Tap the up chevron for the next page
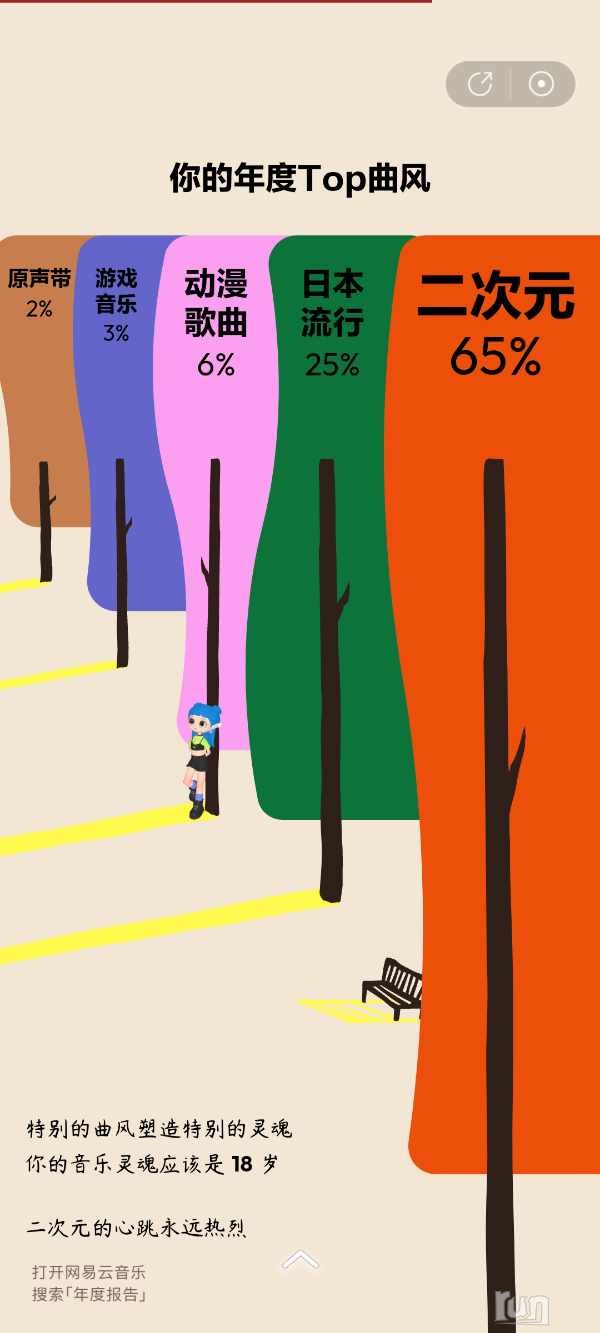 [x=300, y=1260]
